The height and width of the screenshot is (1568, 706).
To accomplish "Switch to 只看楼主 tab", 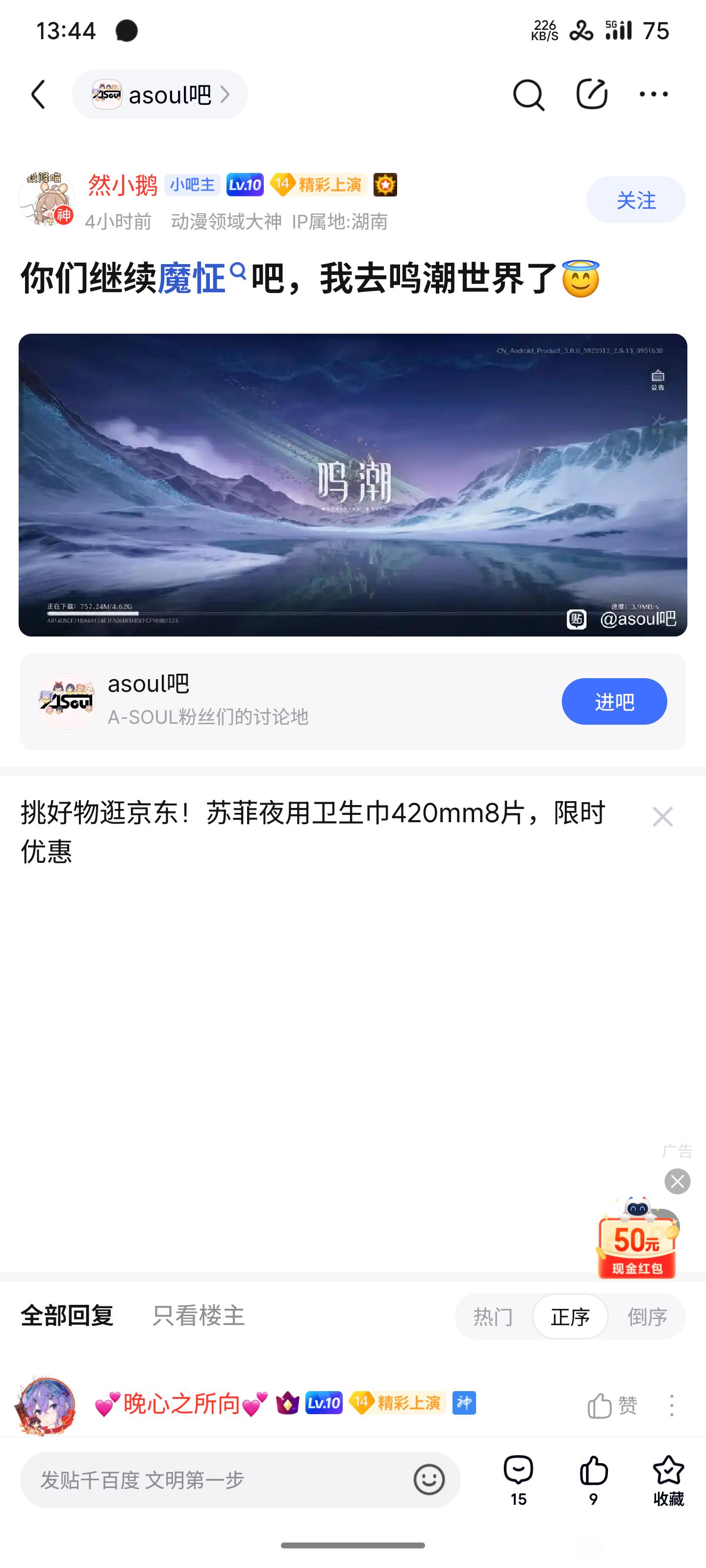I will click(x=199, y=1316).
